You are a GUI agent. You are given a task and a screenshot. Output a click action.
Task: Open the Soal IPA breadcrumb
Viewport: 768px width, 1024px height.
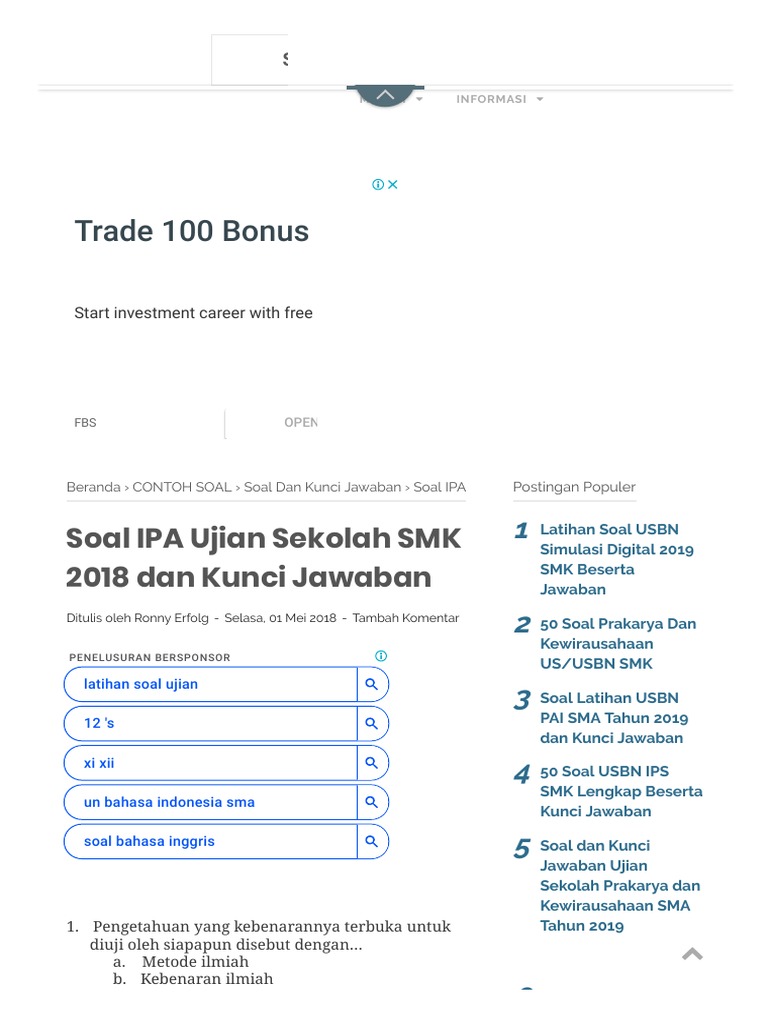pos(440,487)
